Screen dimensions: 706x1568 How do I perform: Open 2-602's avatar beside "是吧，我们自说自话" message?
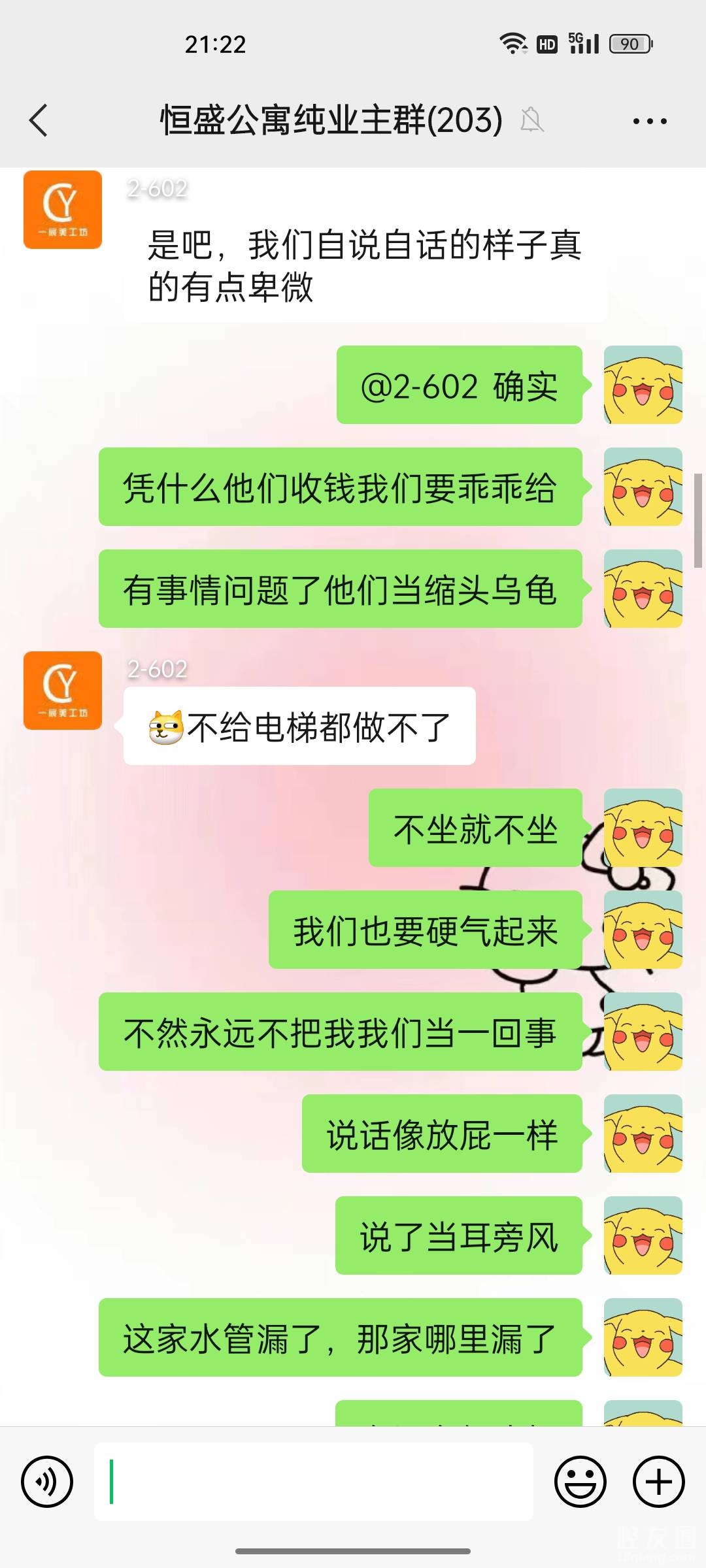pos(63,210)
